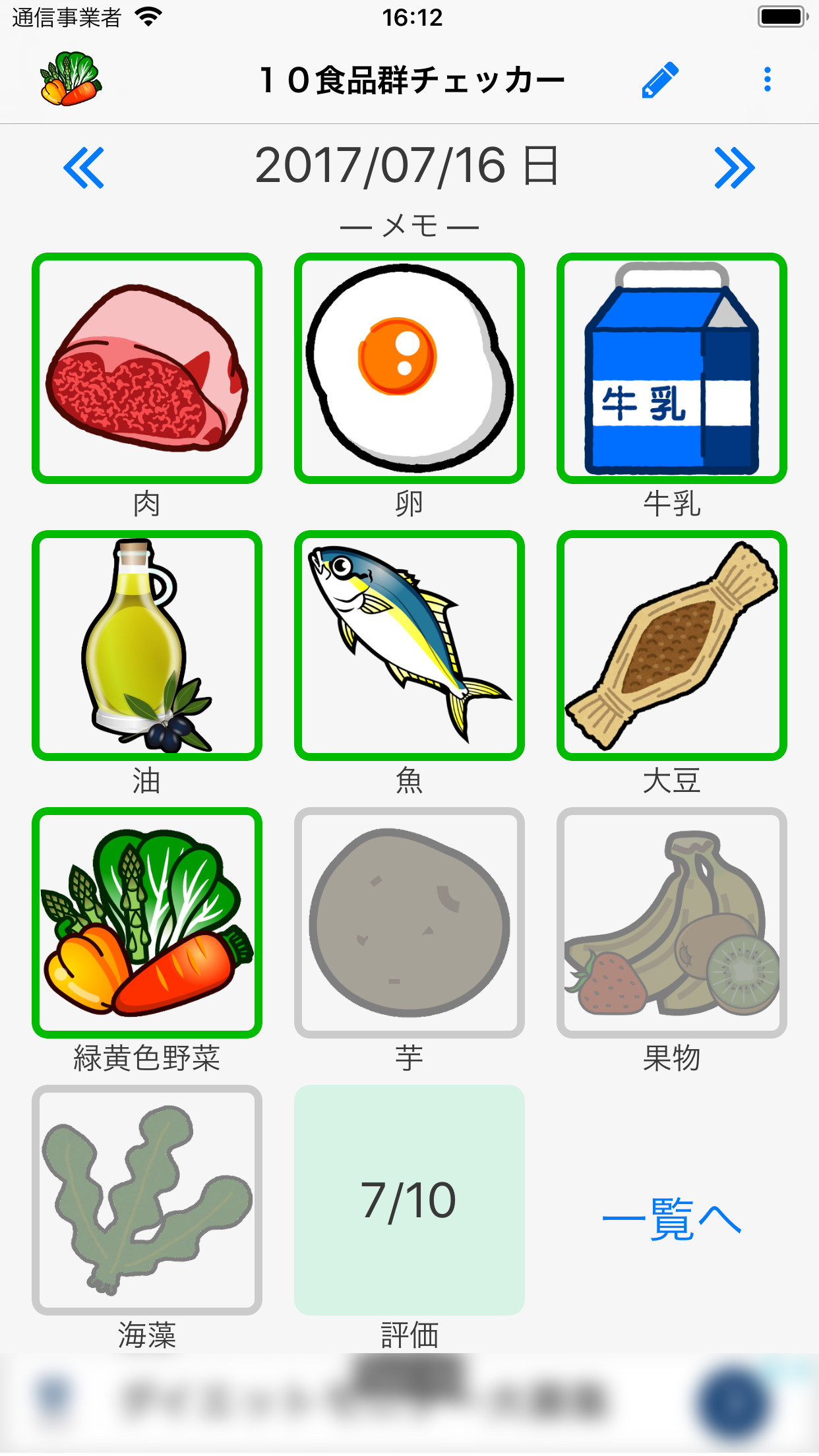Uncheck the 油 oil tile
Image resolution: width=819 pixels, height=1456 pixels.
147,646
